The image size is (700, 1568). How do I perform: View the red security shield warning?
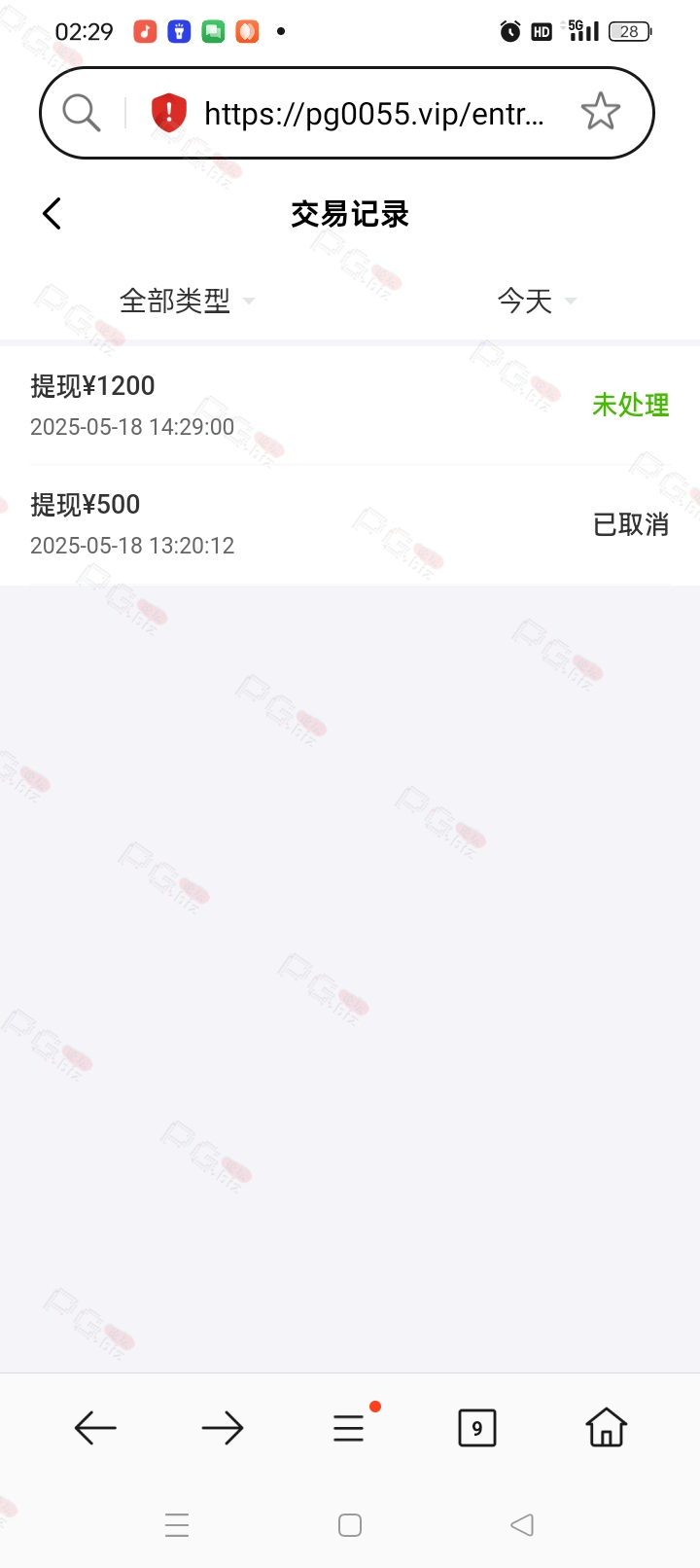tap(169, 113)
